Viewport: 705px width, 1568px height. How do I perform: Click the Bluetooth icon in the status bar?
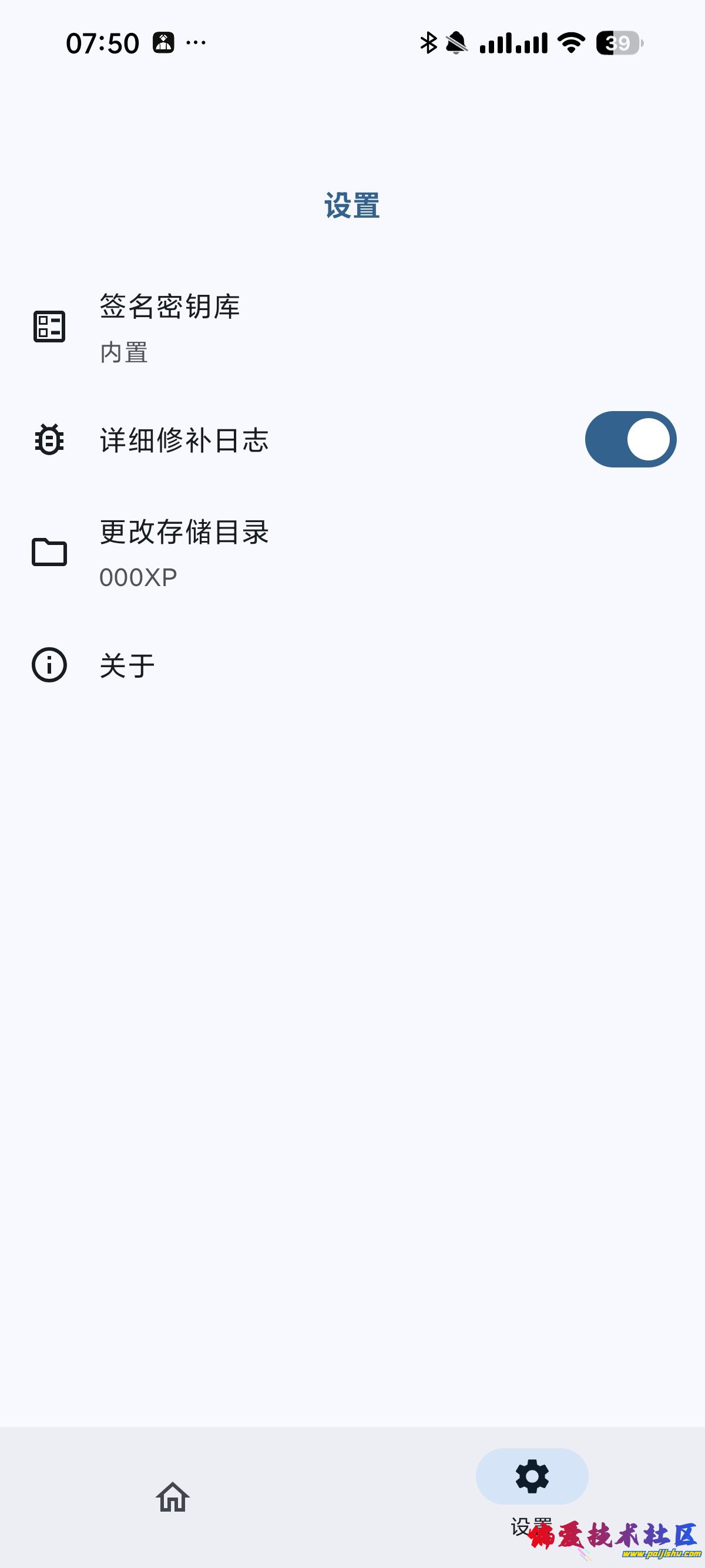pos(428,42)
